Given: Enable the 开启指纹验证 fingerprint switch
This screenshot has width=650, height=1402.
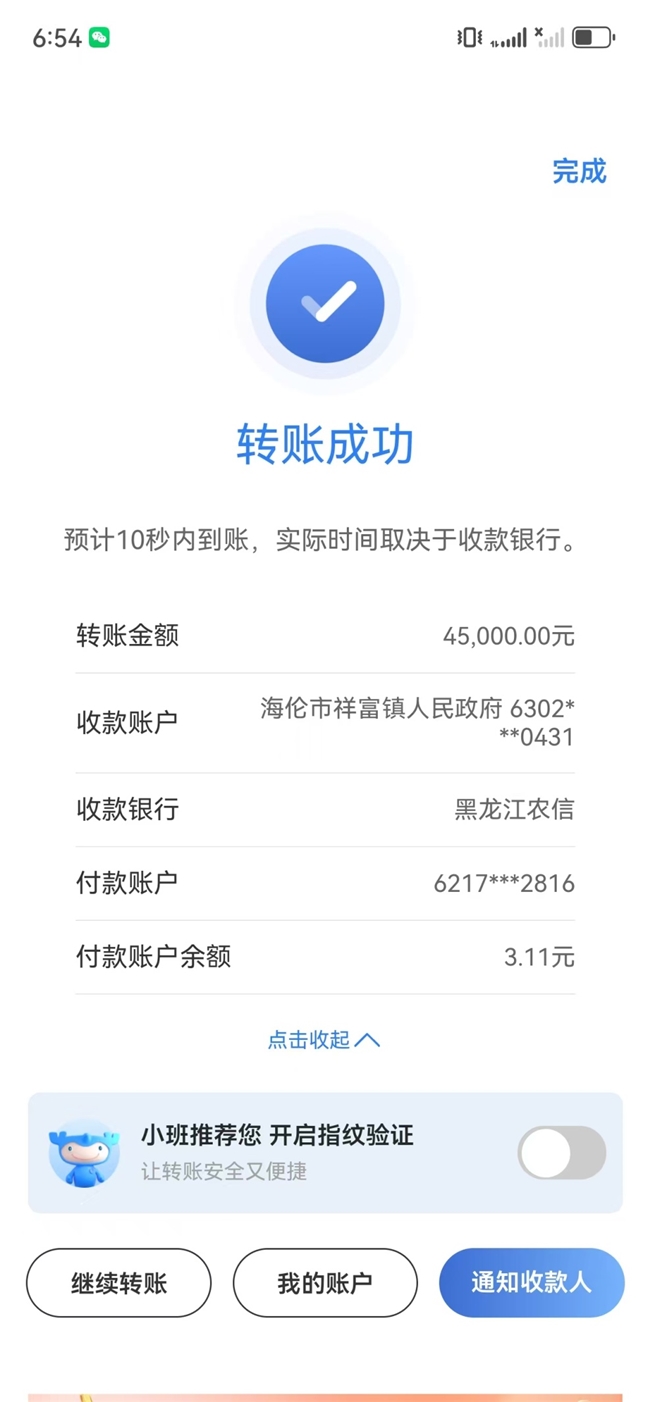Looking at the screenshot, I should (561, 1153).
